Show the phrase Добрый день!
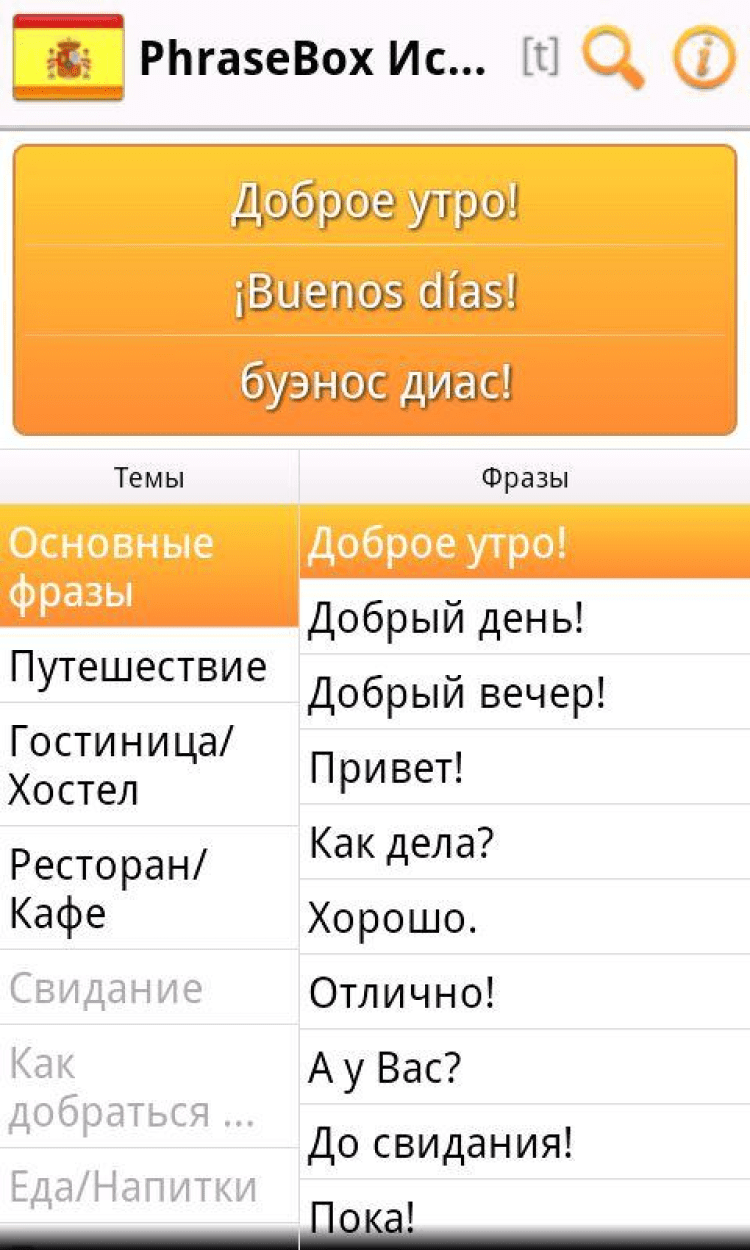Screen dimensions: 750x1250 pos(525,618)
